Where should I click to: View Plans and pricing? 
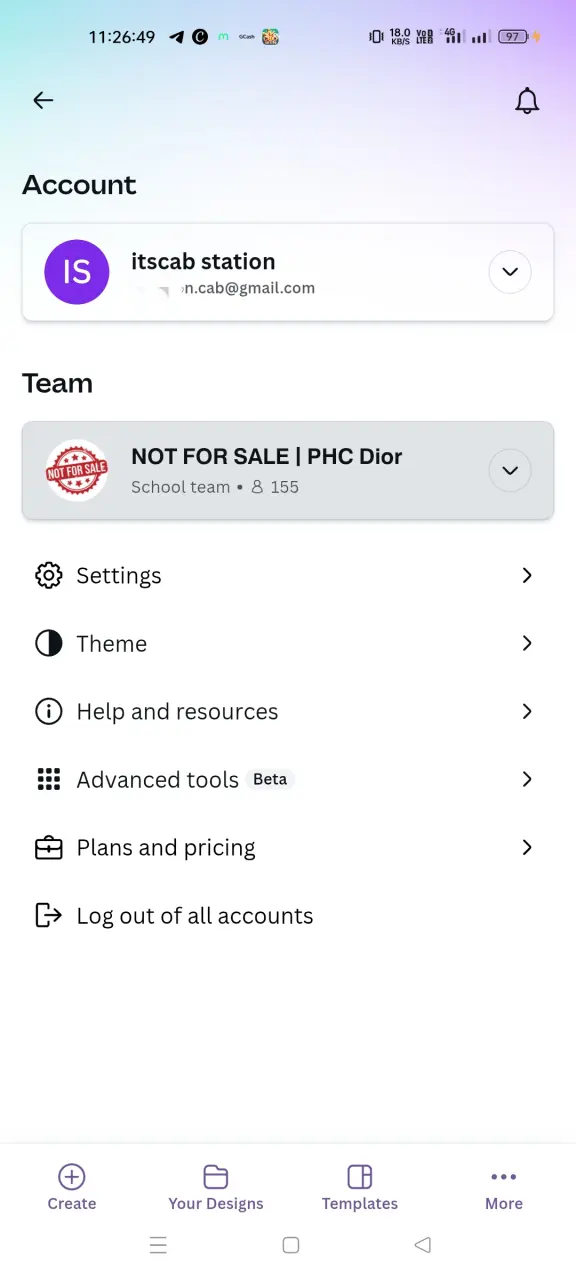pyautogui.click(x=288, y=848)
